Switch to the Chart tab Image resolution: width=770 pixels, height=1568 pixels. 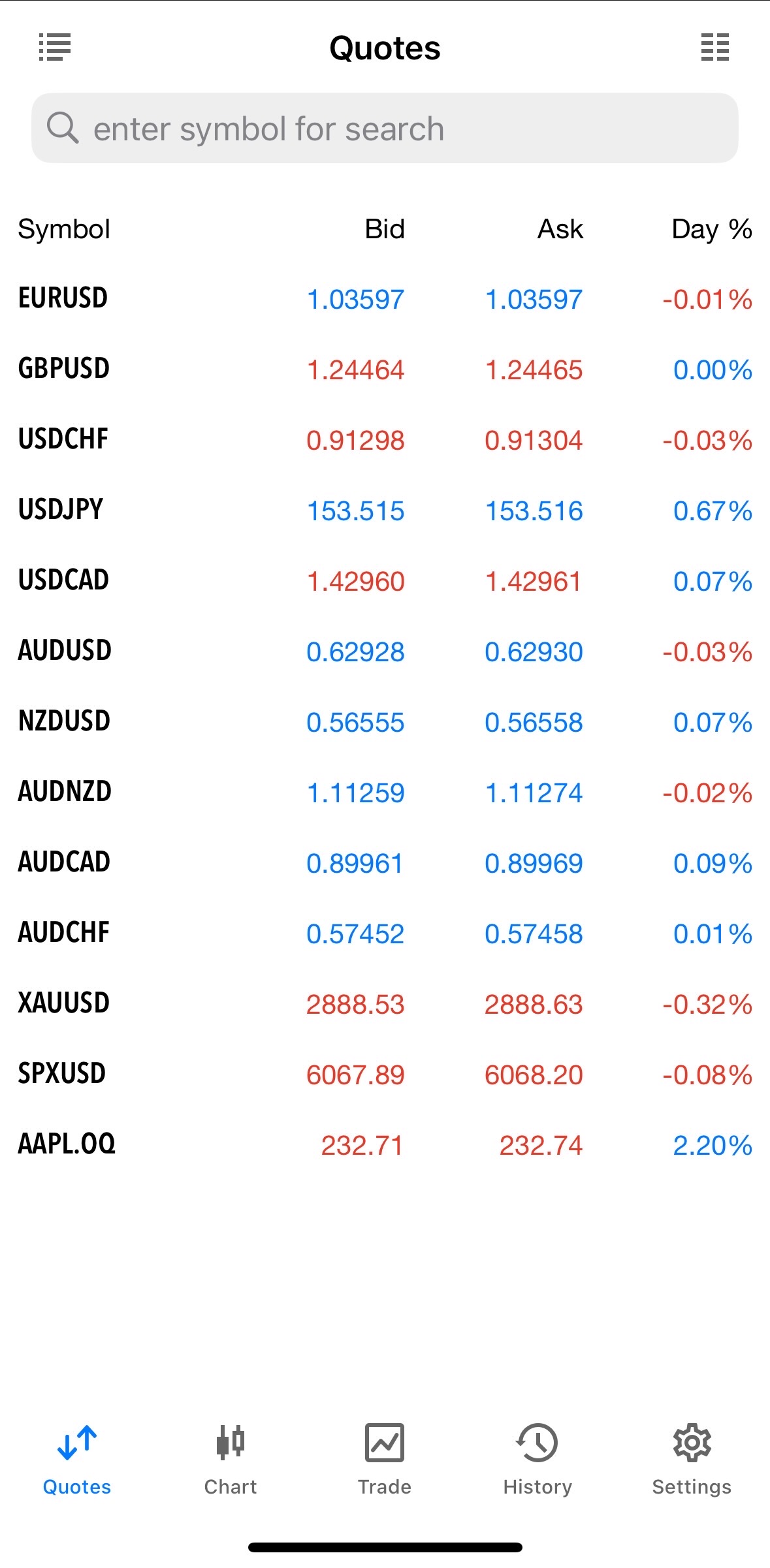231,1460
